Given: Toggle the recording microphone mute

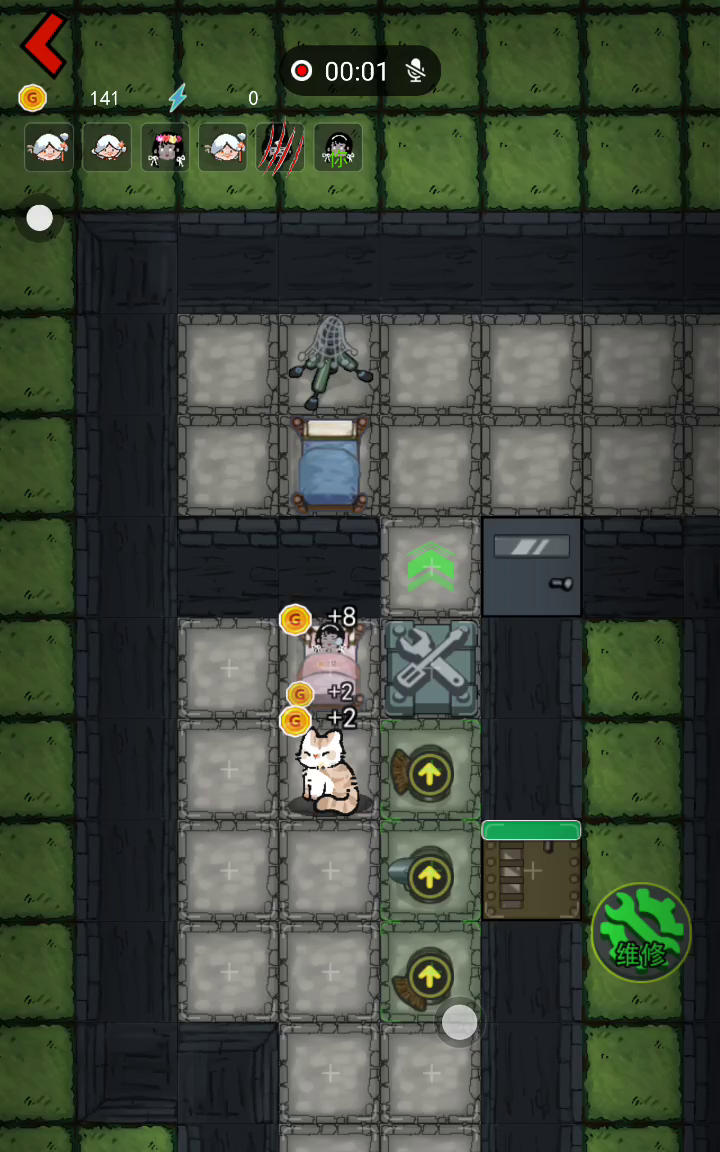Looking at the screenshot, I should 415,71.
